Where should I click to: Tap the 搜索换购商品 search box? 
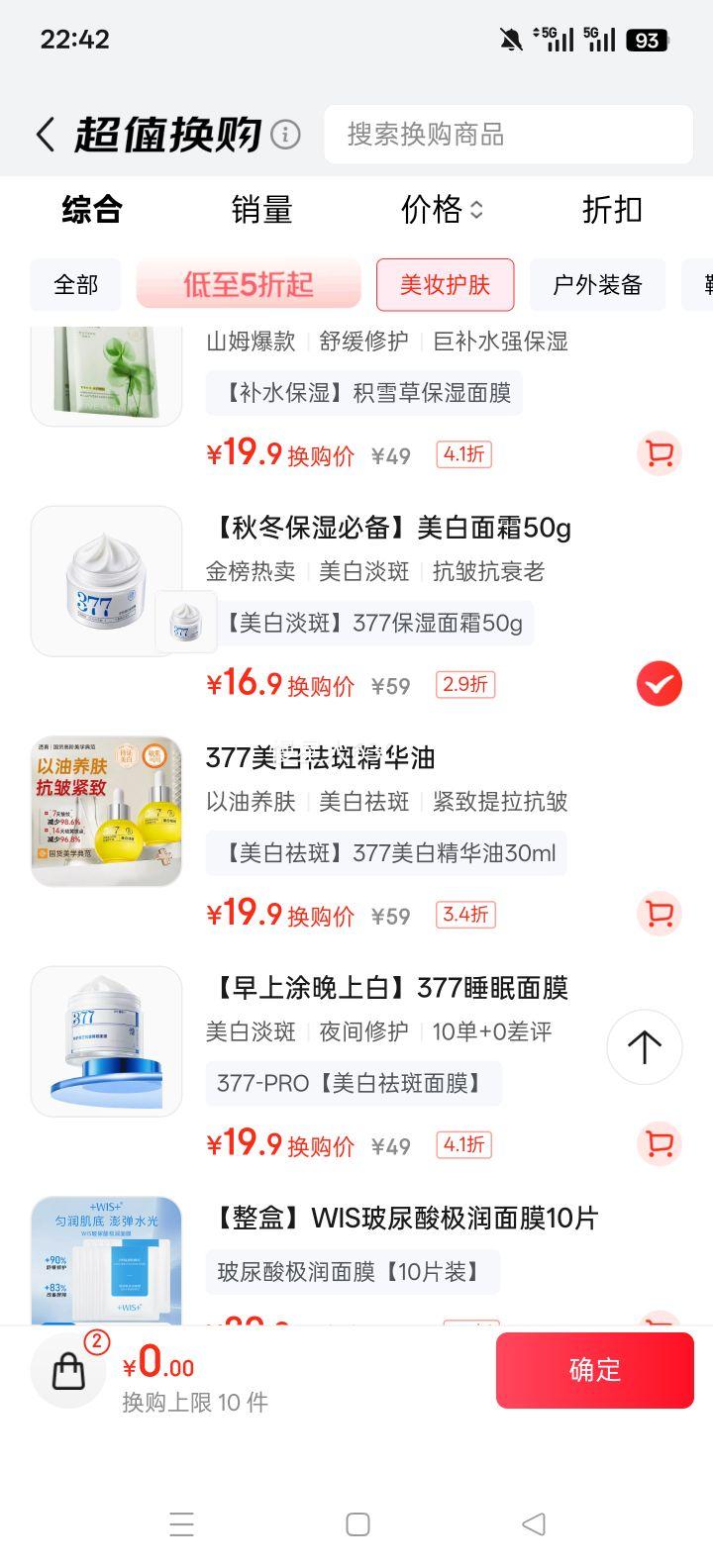click(508, 135)
